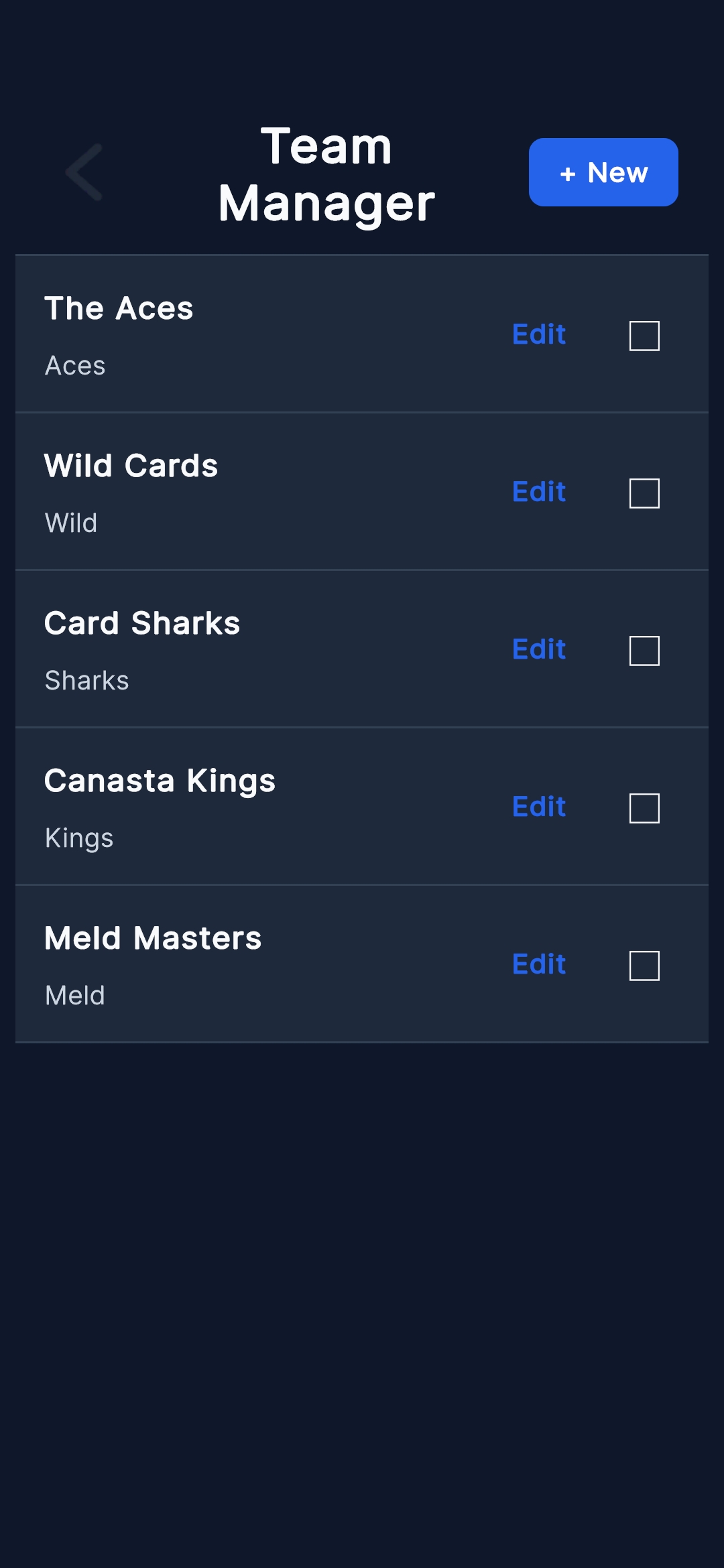
Task: Edit the Meld Masters team
Action: click(539, 964)
